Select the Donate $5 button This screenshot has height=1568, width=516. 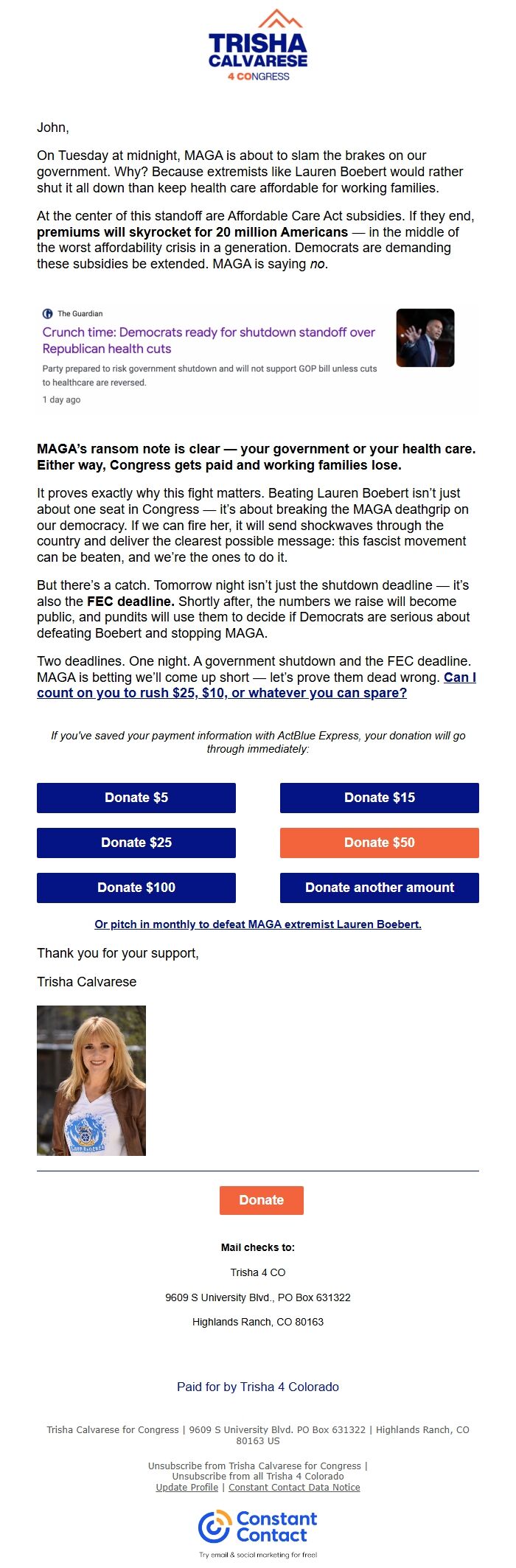136,798
